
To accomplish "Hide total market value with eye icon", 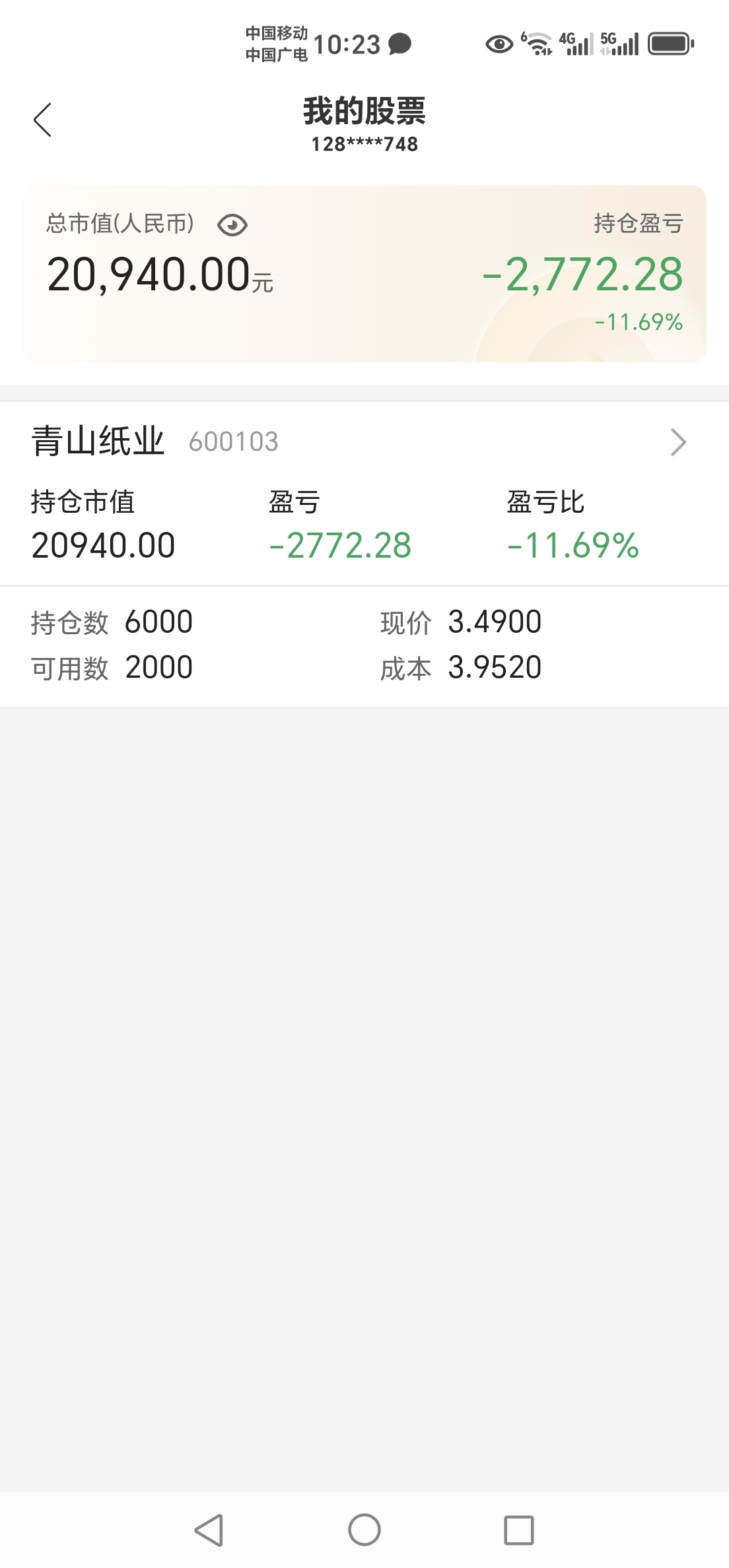I will (232, 226).
